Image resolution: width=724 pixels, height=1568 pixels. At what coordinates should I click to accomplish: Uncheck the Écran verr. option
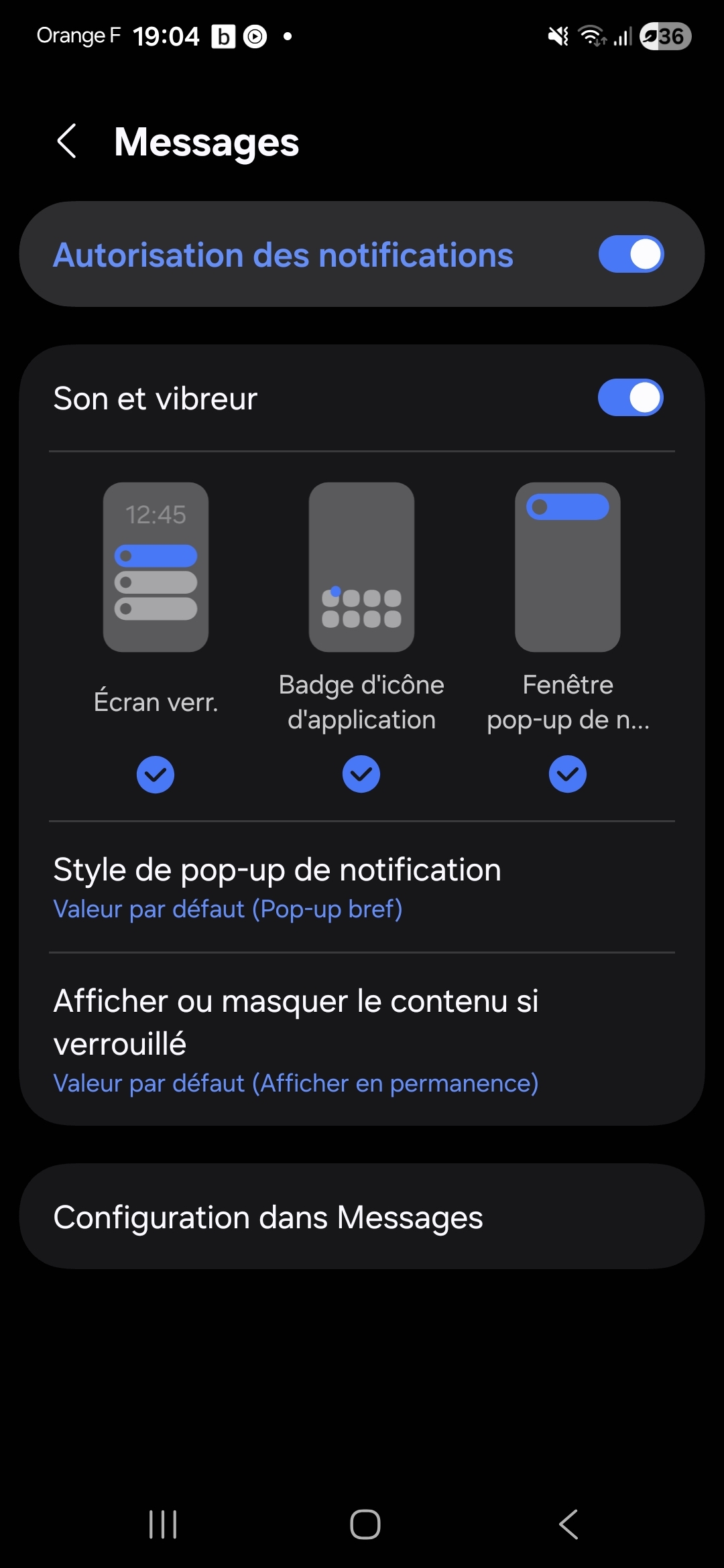[x=156, y=775]
